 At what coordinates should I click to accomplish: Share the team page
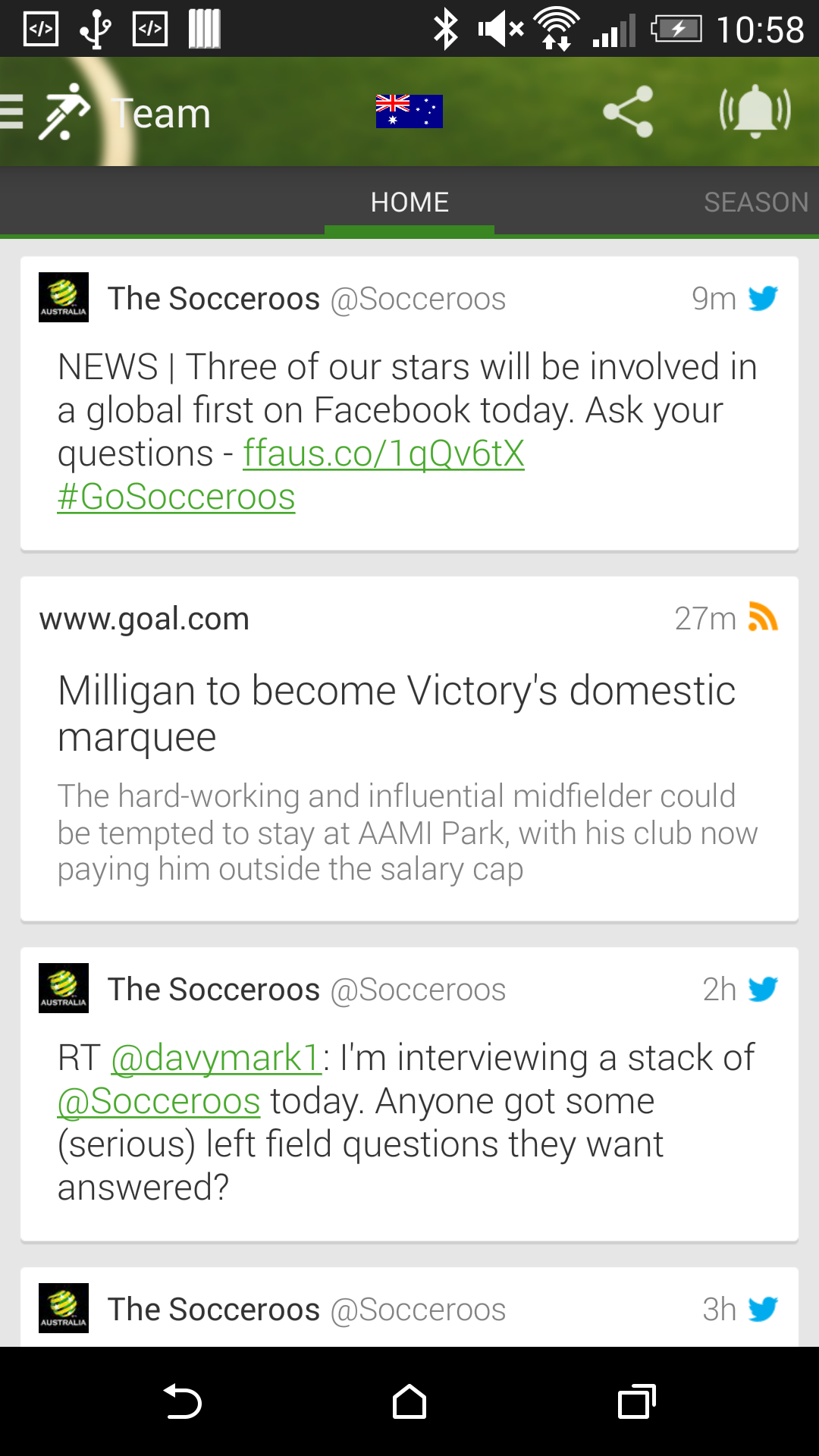[628, 111]
